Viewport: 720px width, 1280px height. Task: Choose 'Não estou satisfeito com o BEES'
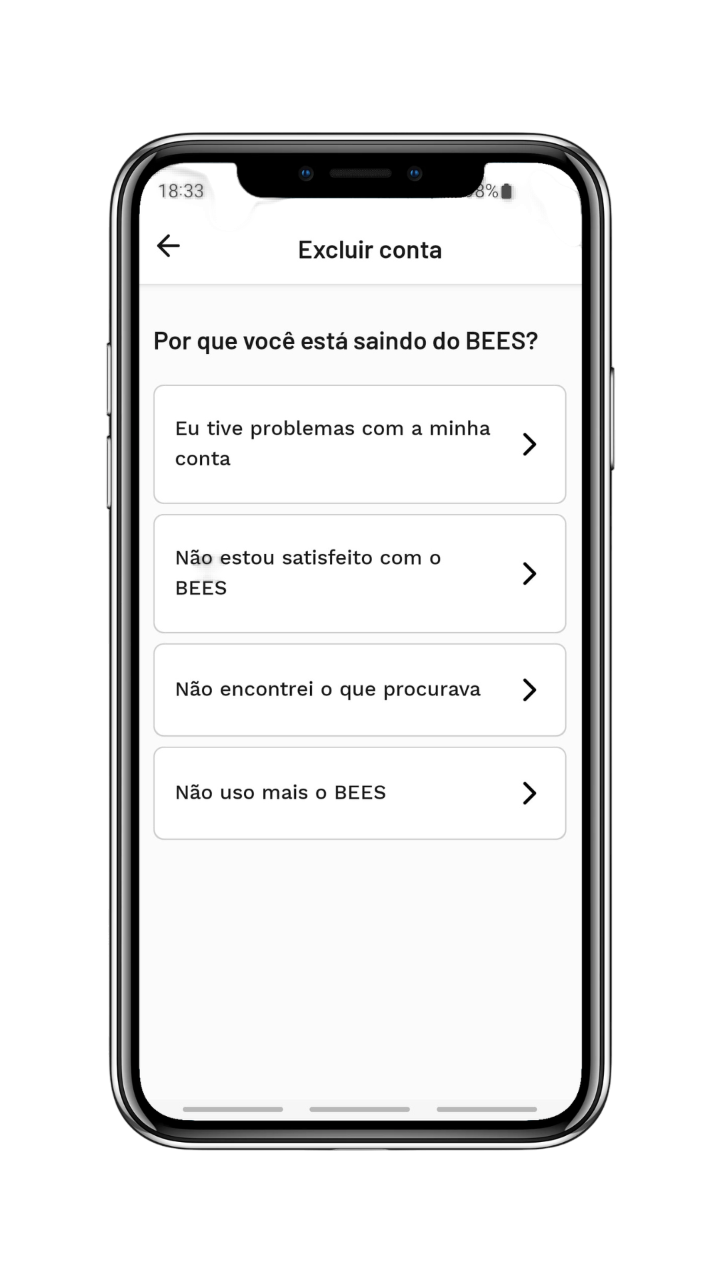click(x=360, y=573)
